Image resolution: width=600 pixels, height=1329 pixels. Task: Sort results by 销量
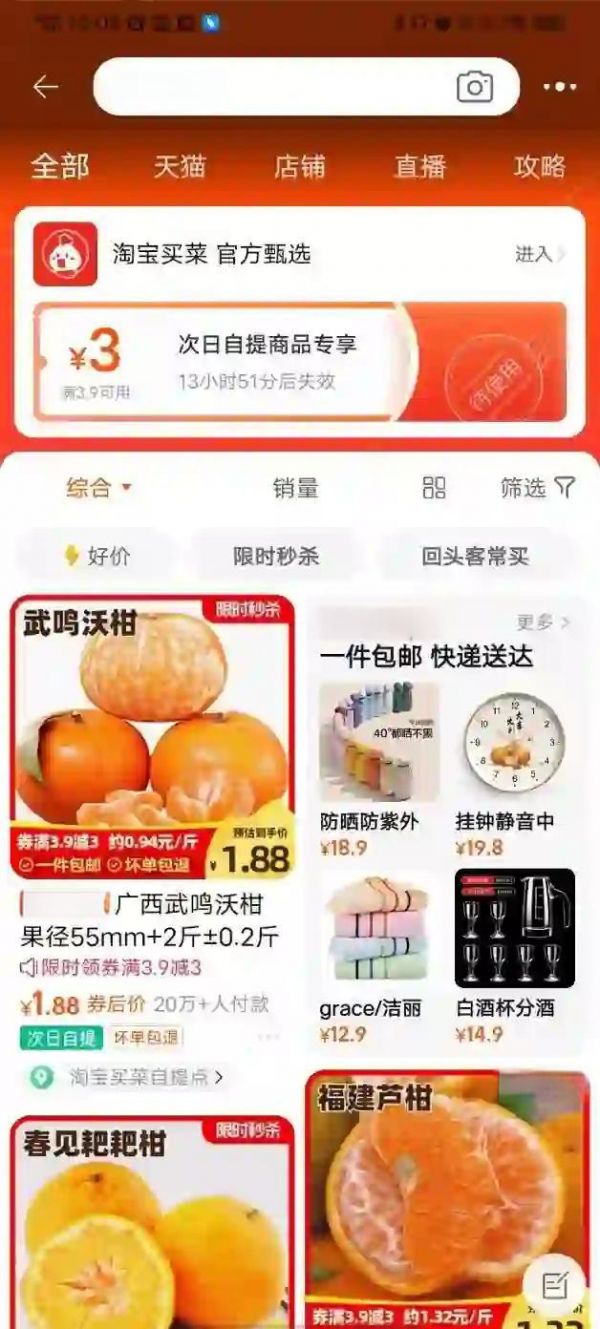tap(295, 488)
